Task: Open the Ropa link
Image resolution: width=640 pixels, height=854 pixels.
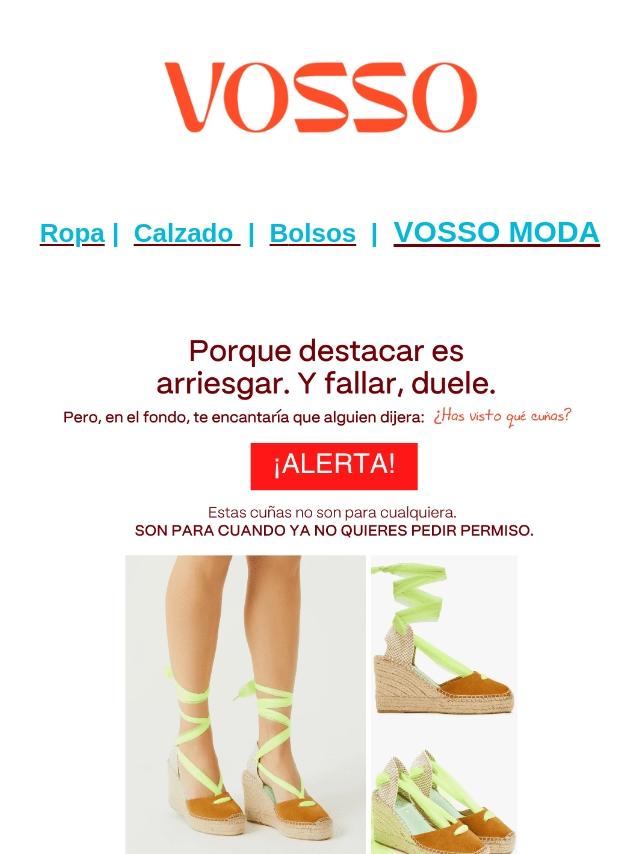Action: (72, 233)
